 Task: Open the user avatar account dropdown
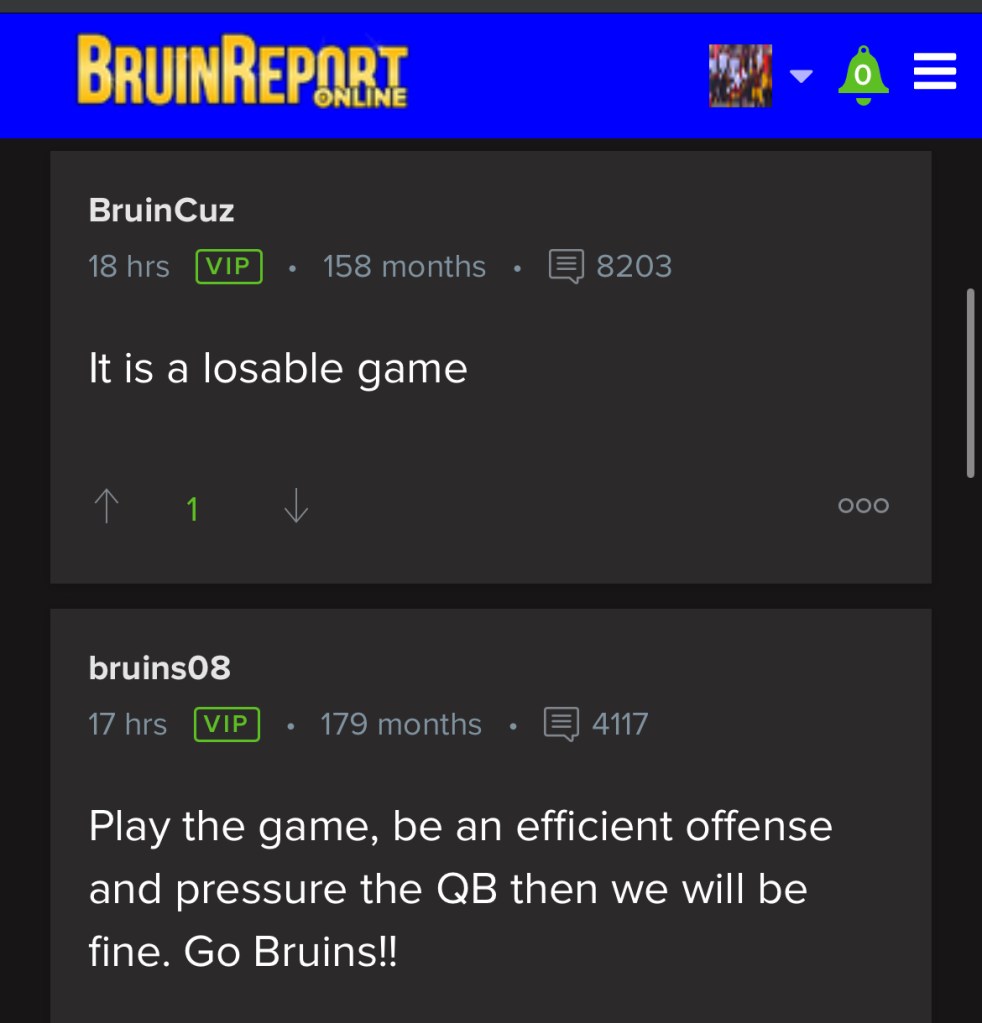[760, 76]
